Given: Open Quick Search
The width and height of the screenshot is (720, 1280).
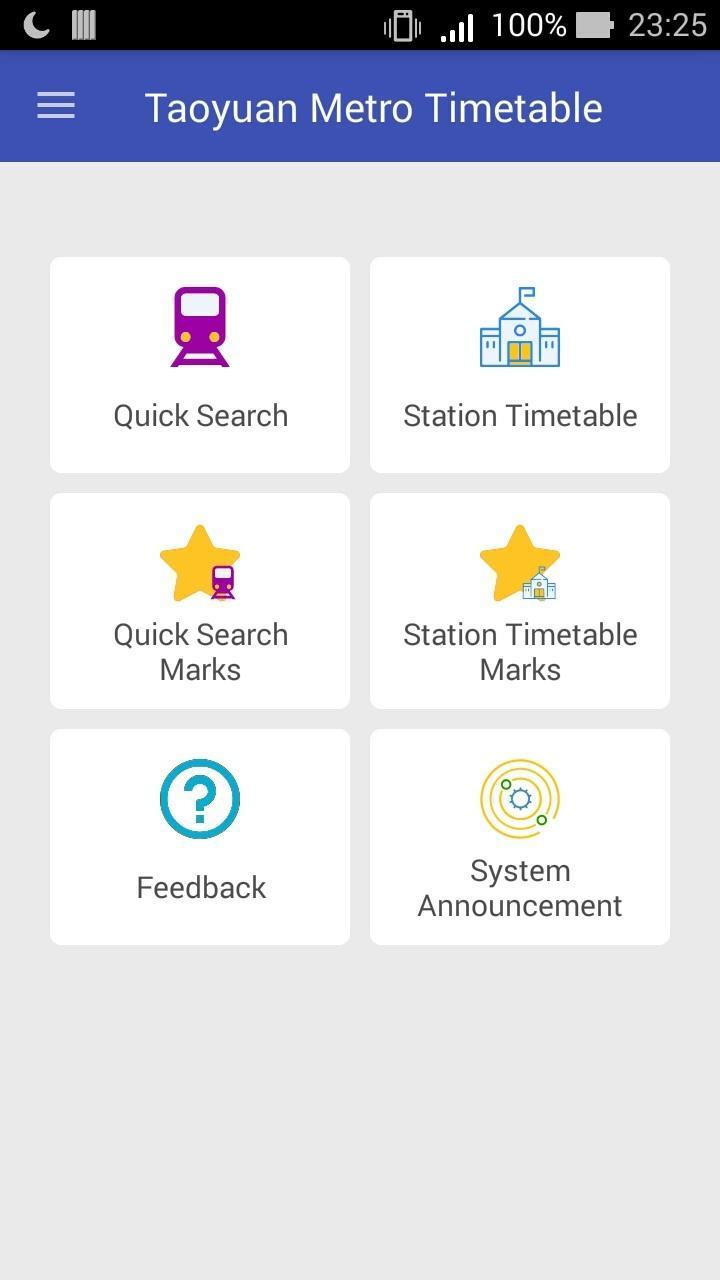Looking at the screenshot, I should tap(199, 364).
